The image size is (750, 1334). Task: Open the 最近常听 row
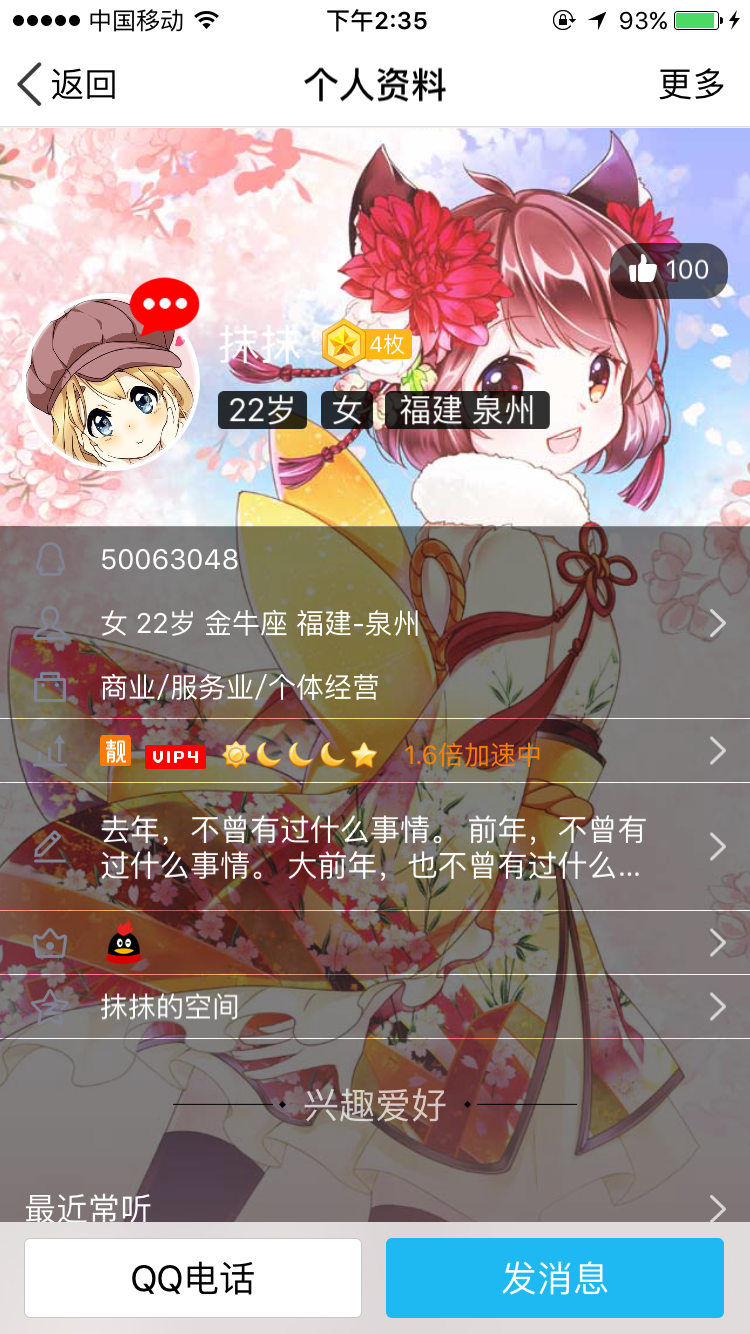point(375,1208)
